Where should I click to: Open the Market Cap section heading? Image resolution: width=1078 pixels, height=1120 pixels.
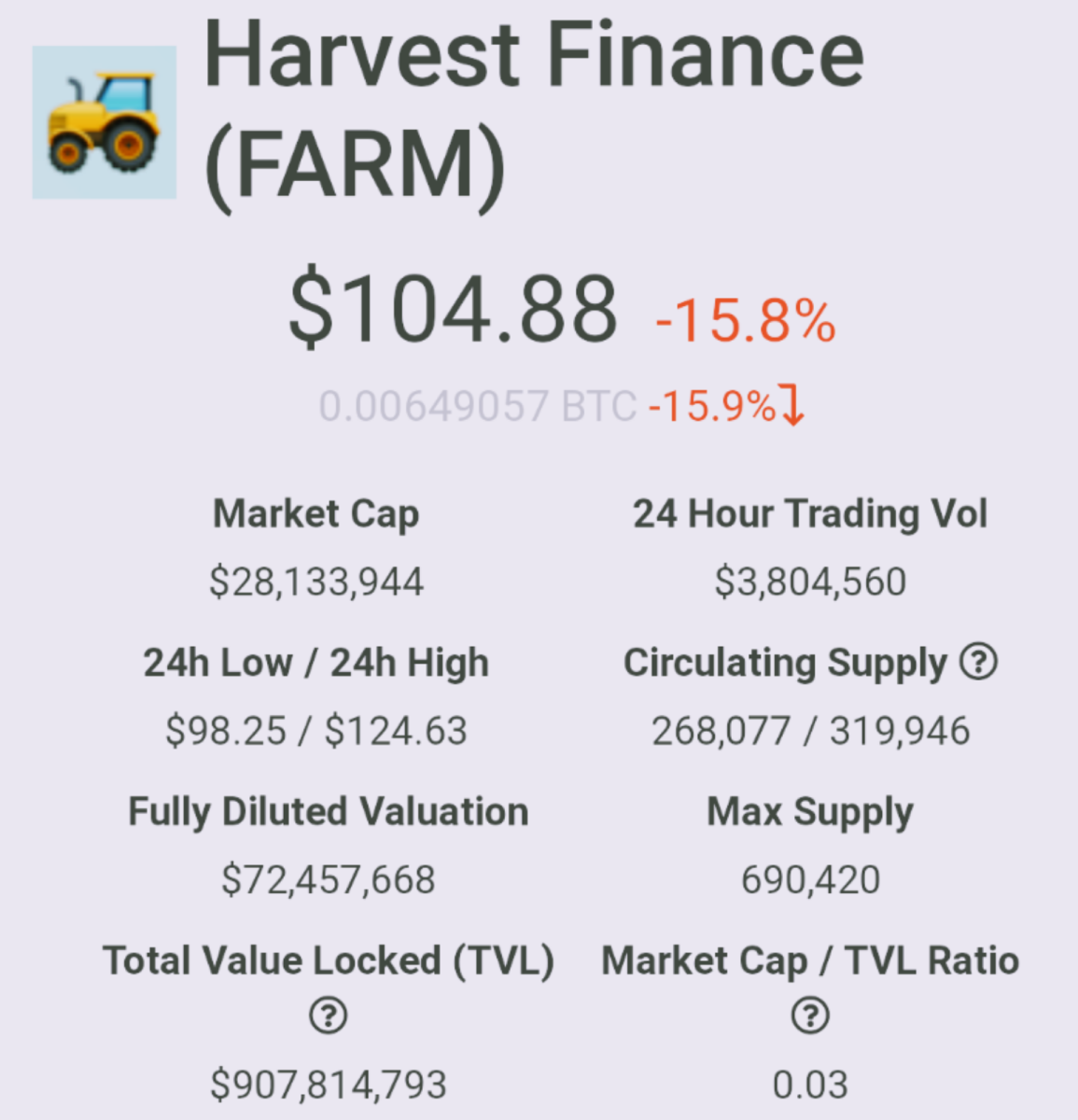point(316,513)
